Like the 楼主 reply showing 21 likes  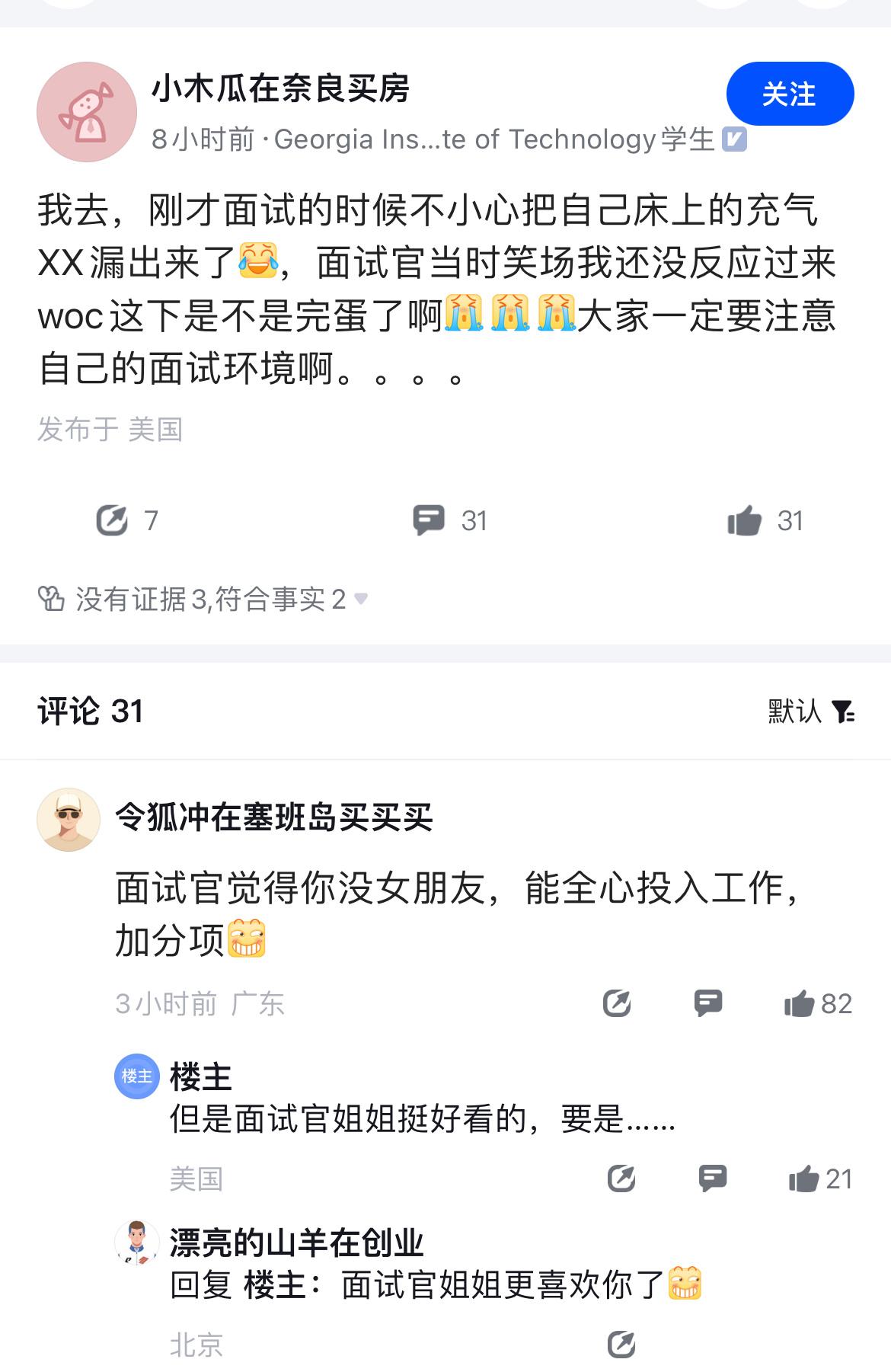[x=802, y=1178]
